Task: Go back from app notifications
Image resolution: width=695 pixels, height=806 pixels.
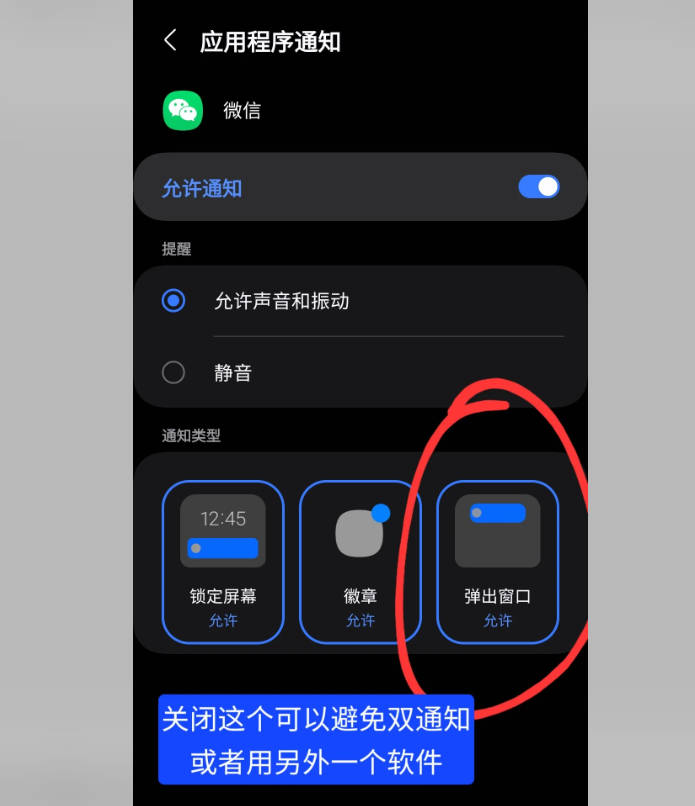Action: [x=170, y=41]
